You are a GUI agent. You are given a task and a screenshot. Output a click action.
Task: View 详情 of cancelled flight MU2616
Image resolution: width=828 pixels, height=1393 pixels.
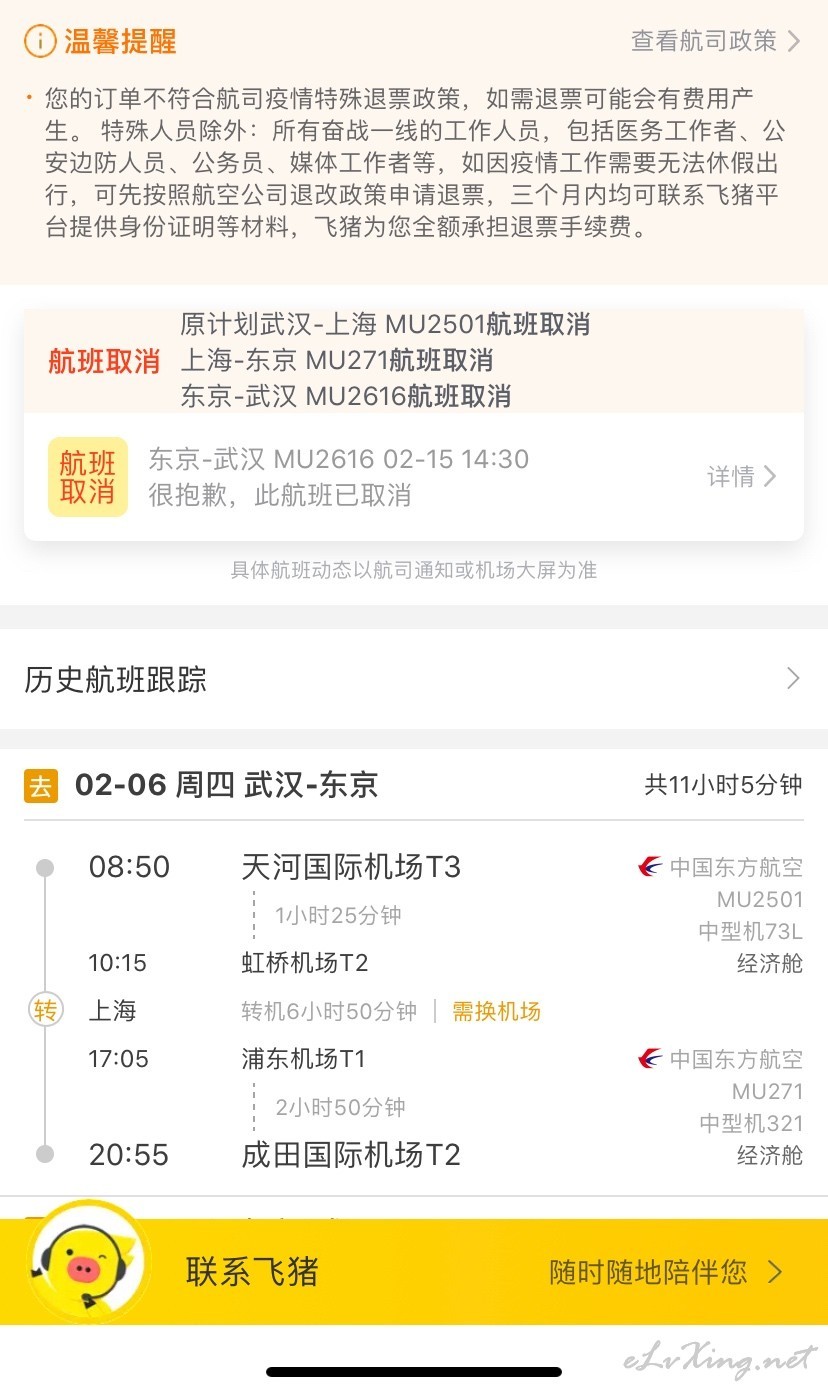coord(742,477)
